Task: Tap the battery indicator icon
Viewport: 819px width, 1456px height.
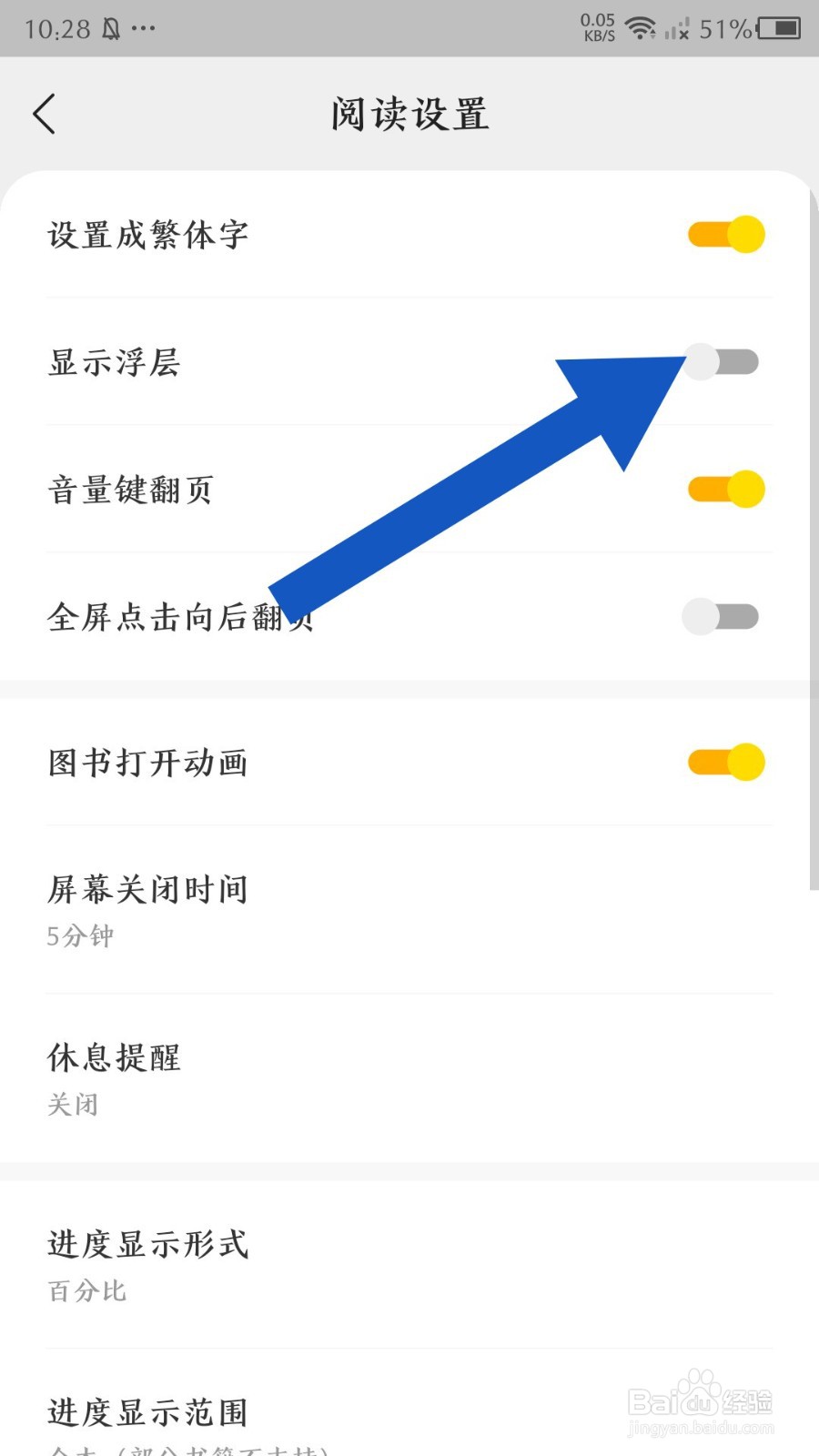Action: (778, 29)
